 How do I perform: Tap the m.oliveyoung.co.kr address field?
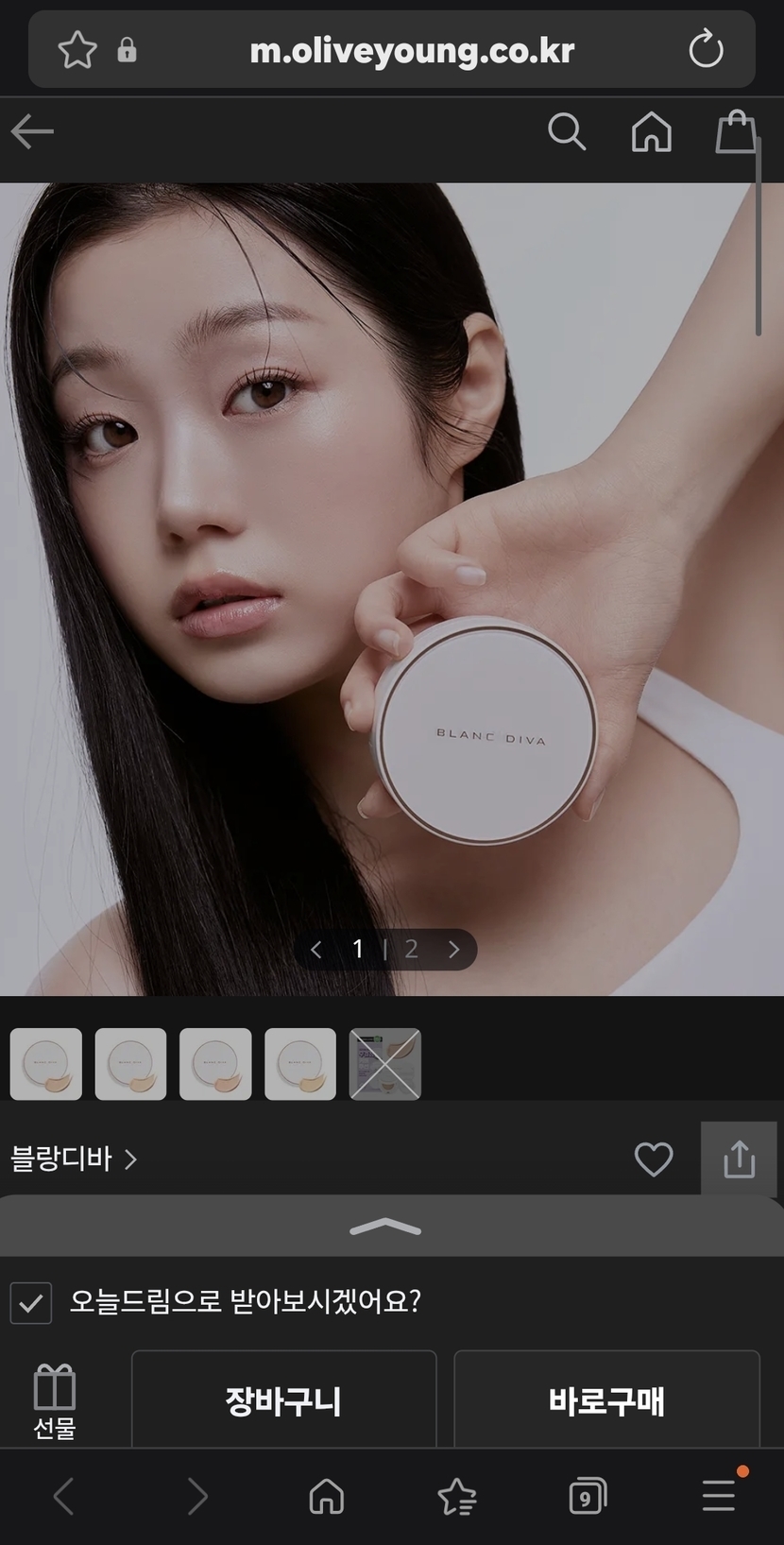(412, 50)
